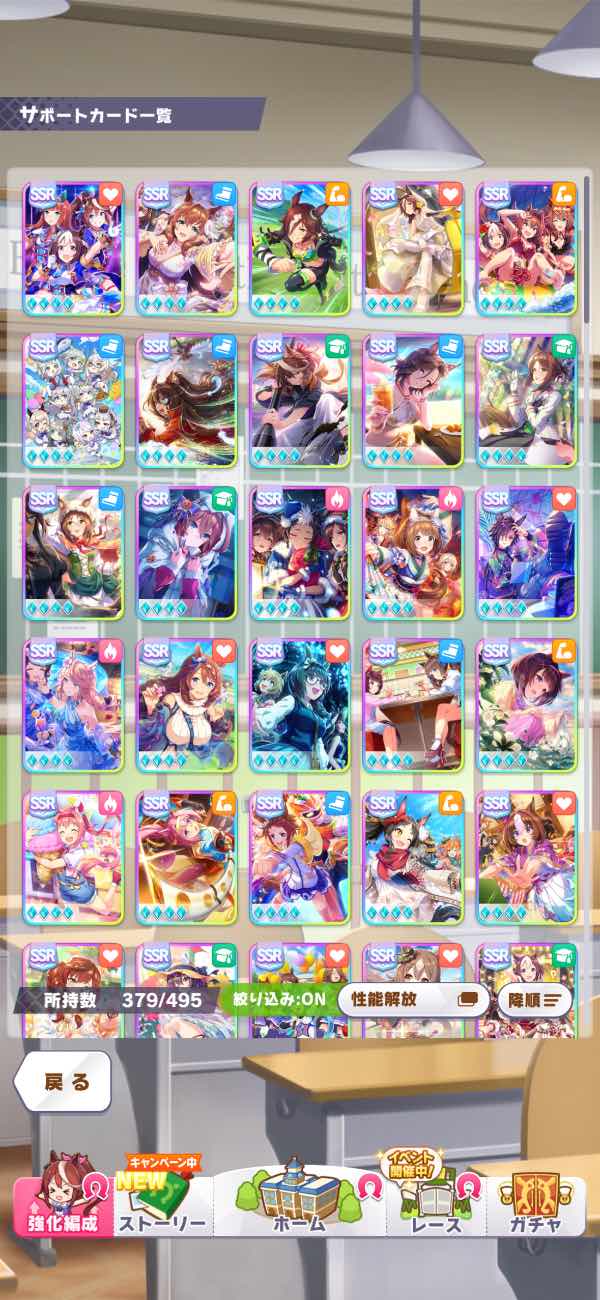View the pink cupcake girl SSR card
The width and height of the screenshot is (600, 1300).
coord(73,857)
